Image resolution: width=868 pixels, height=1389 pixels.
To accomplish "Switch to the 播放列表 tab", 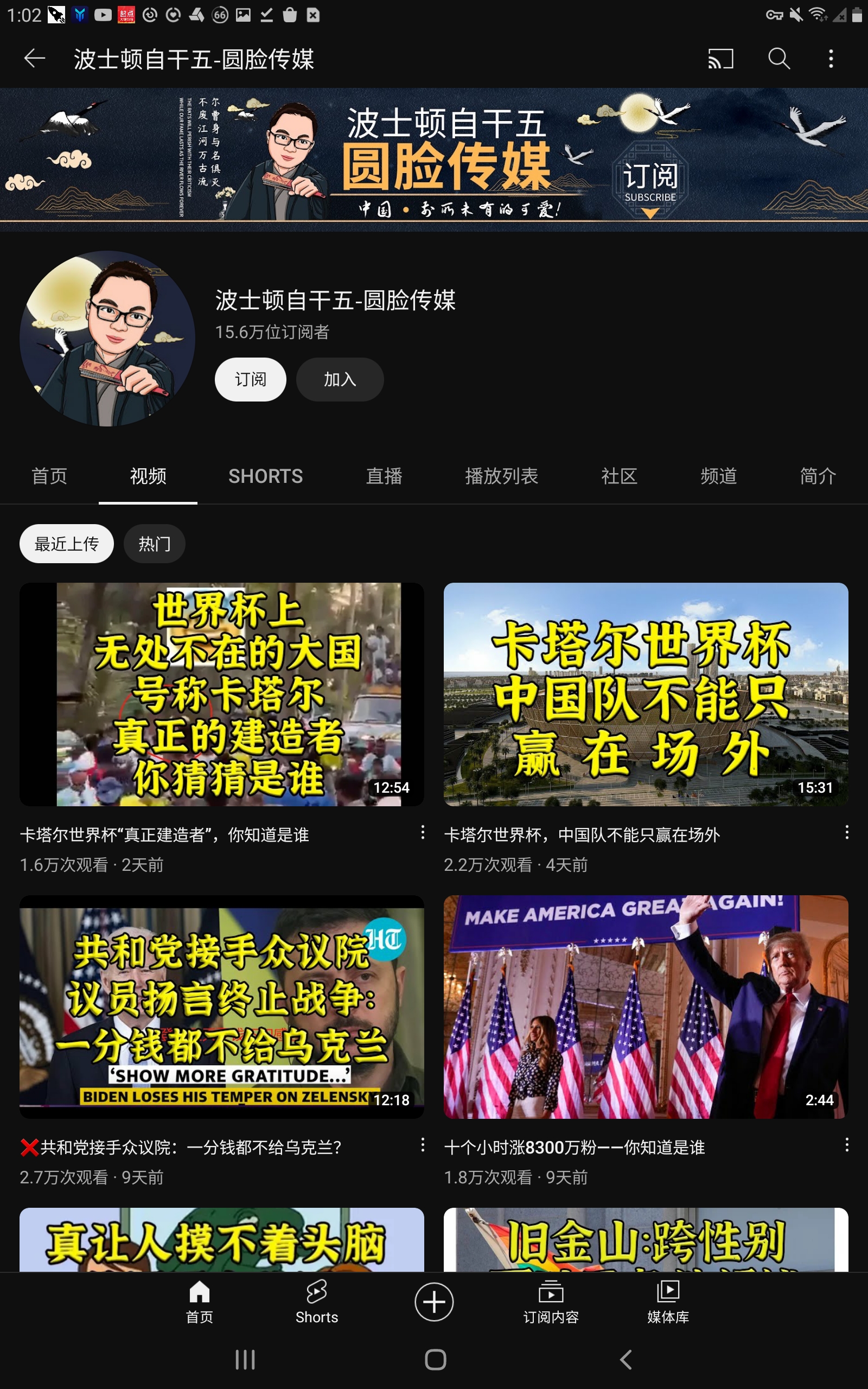I will click(x=501, y=476).
